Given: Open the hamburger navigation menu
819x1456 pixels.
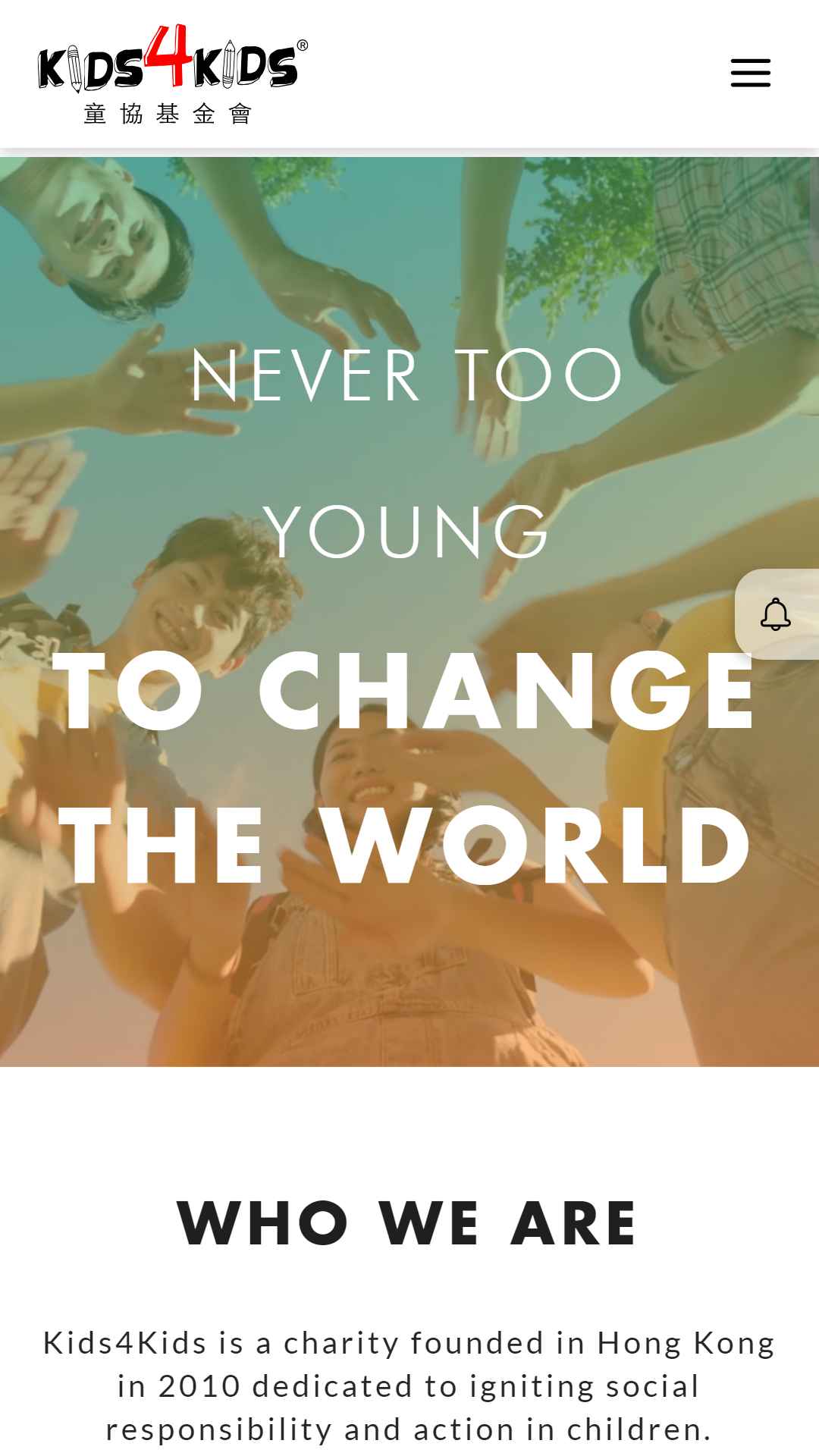Looking at the screenshot, I should click(750, 73).
